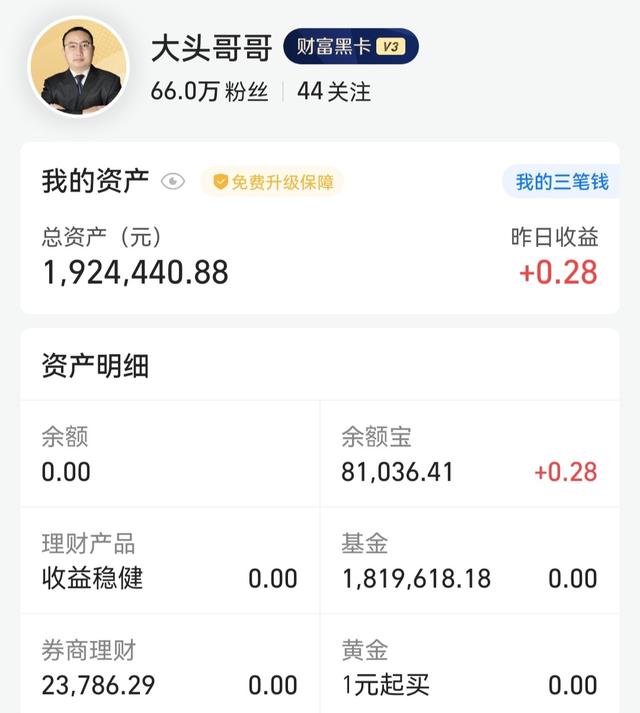Open 券商理财 holdings

pos(169,668)
